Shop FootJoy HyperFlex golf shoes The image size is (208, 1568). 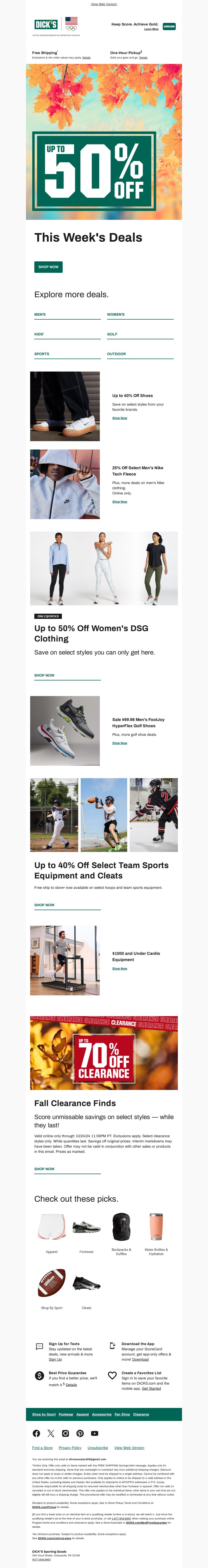[x=120, y=743]
